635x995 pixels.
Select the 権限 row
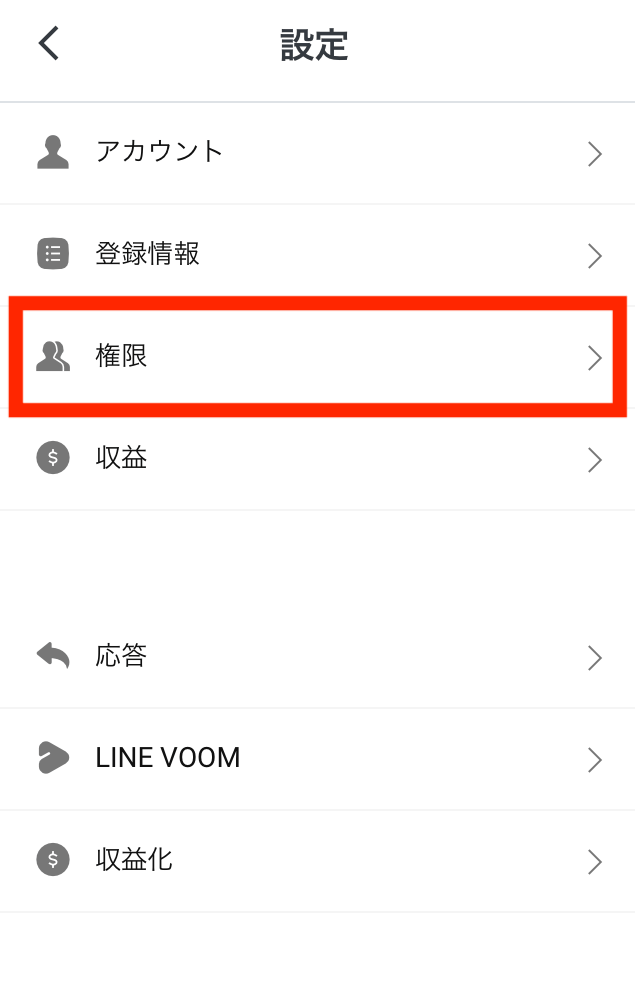pos(317,356)
